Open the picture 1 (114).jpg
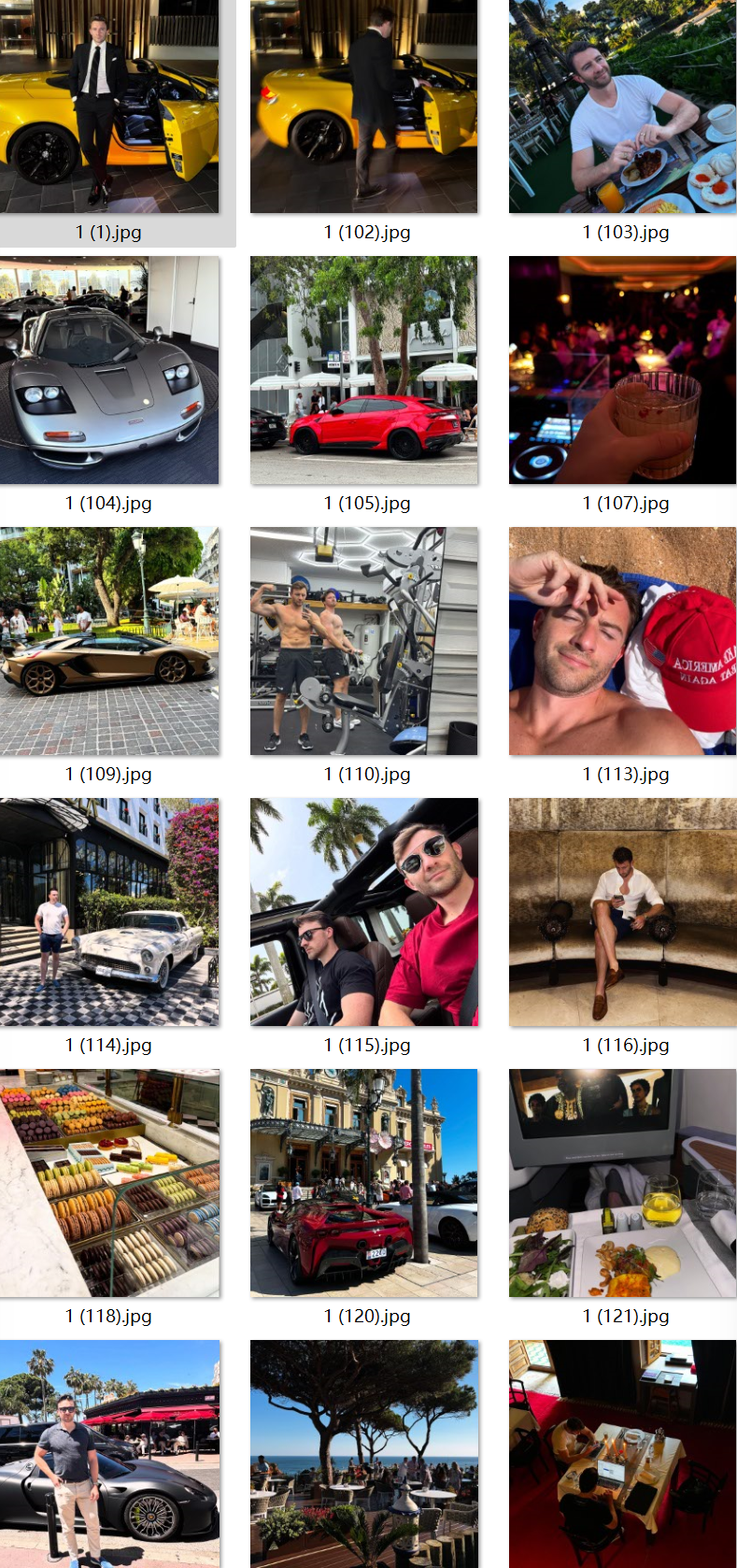Screen dimensions: 737x1568 tap(109, 912)
